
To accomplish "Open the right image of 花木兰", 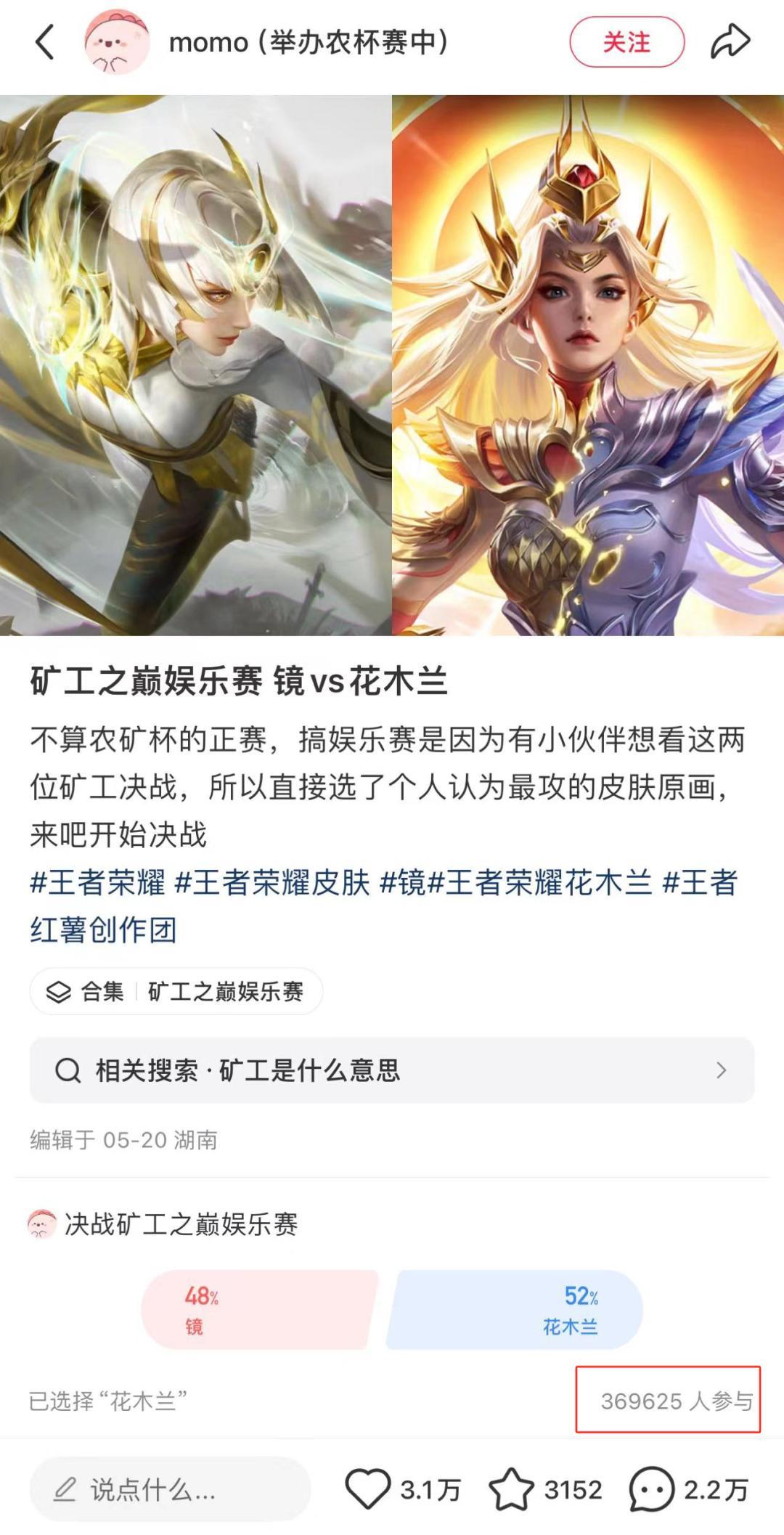I will tap(588, 365).
